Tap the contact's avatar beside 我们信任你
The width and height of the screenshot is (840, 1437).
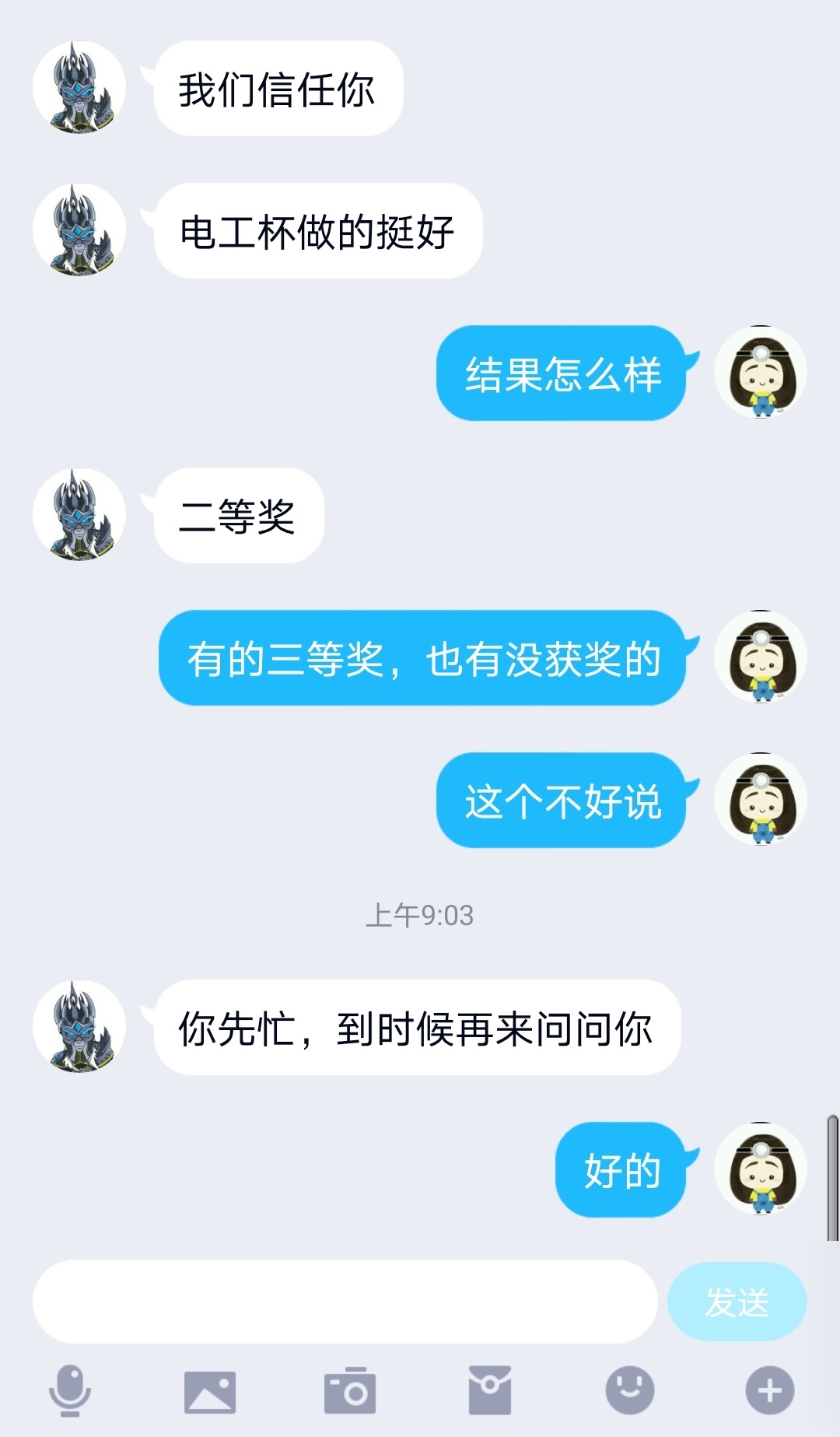79,88
